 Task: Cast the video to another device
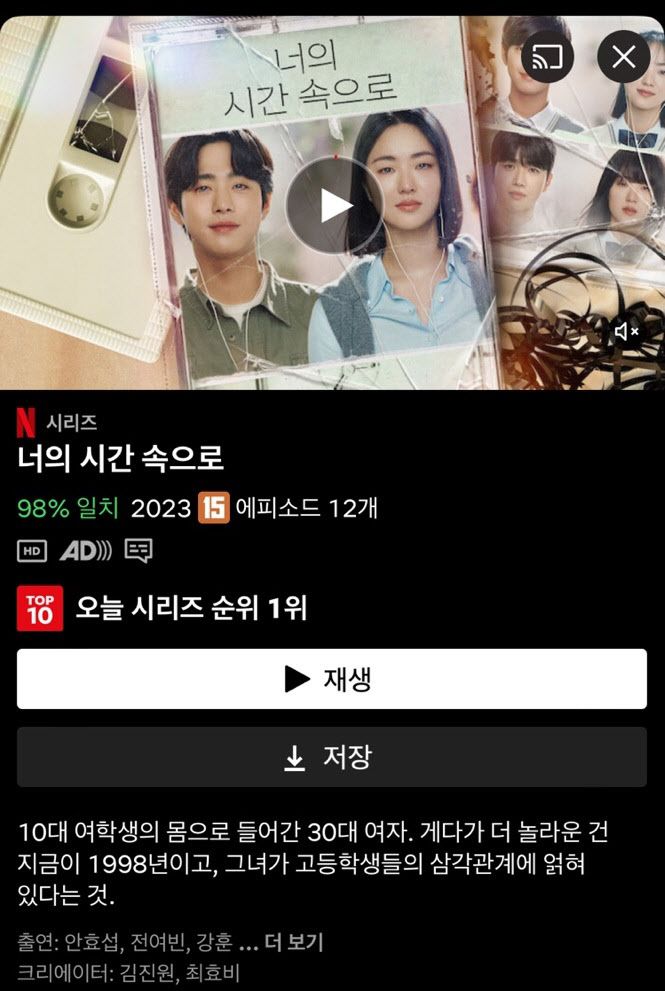pos(547,57)
